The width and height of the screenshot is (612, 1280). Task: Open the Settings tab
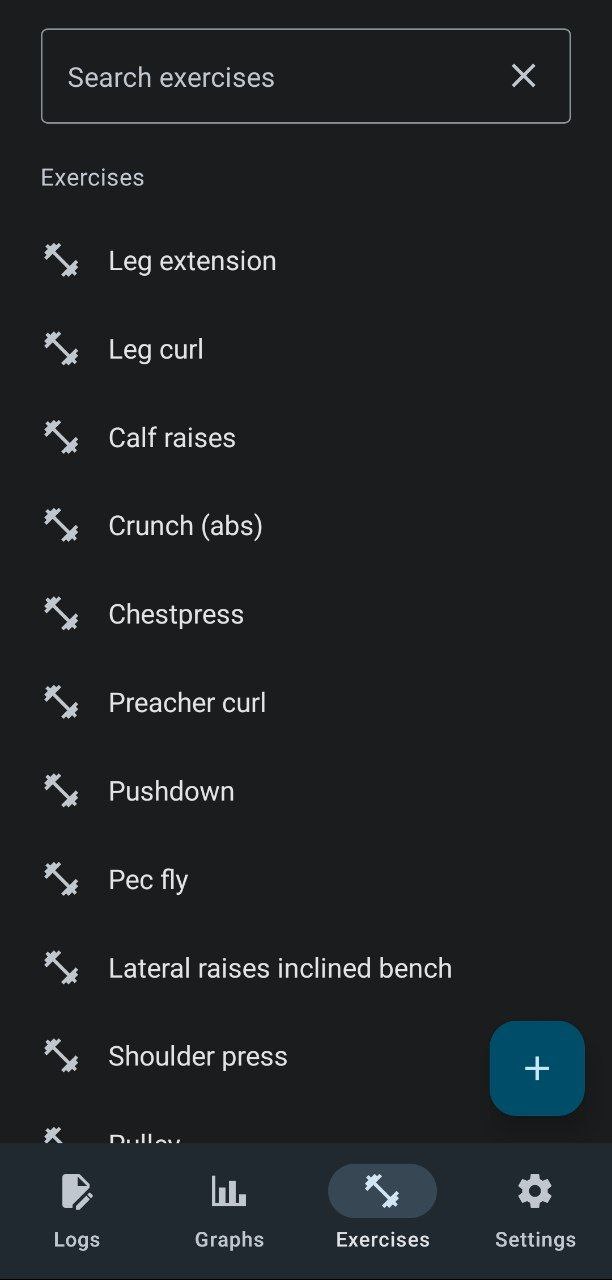coord(535,1211)
